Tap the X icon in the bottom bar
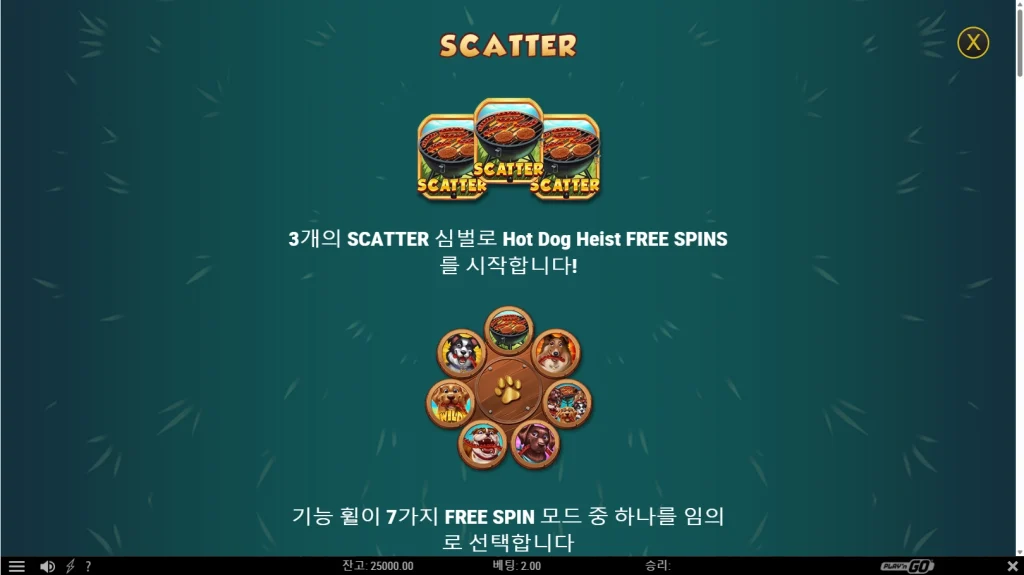The width and height of the screenshot is (1024, 575). pos(1012,566)
